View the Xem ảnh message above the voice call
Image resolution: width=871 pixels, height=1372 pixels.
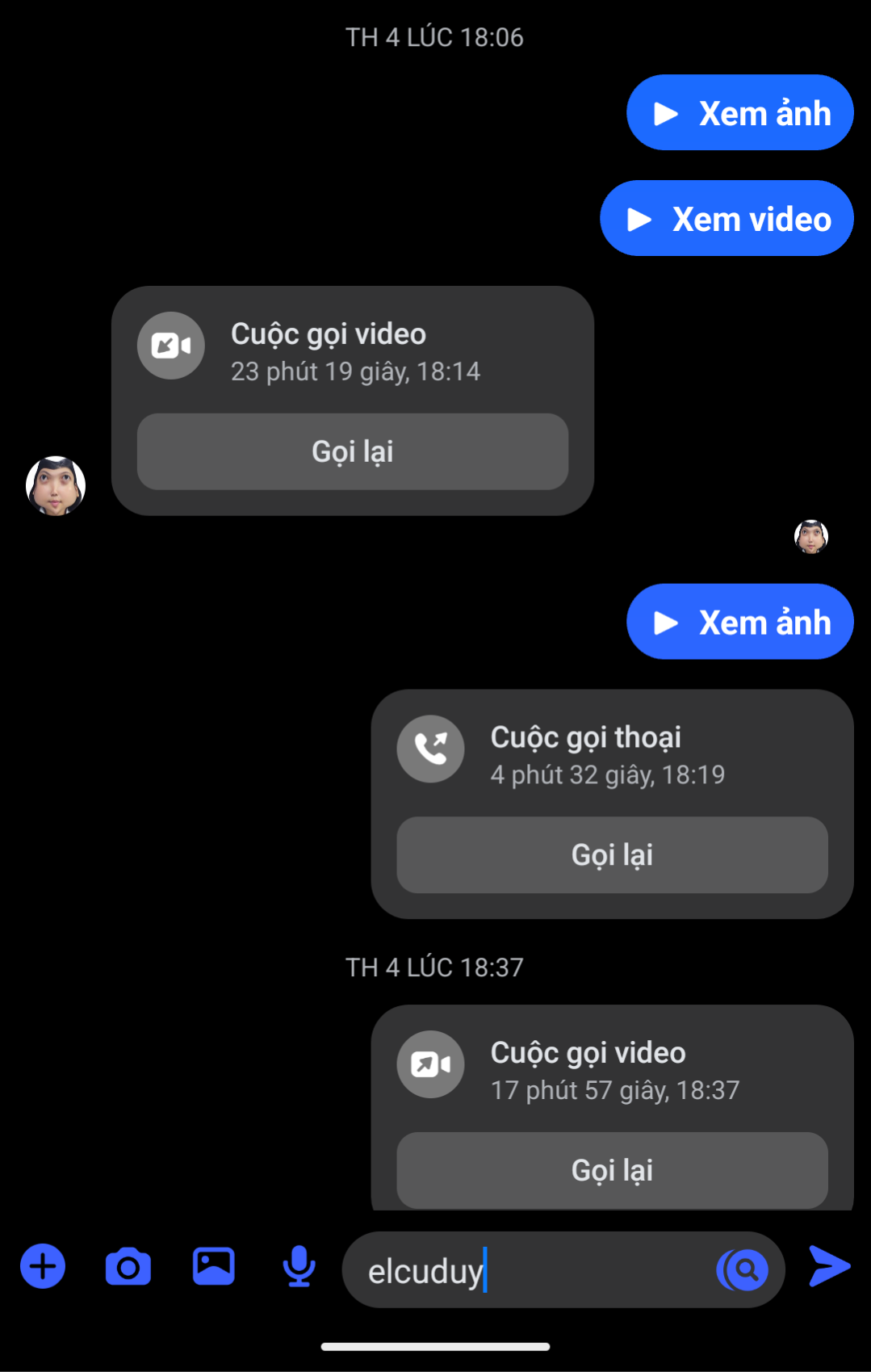point(739,622)
